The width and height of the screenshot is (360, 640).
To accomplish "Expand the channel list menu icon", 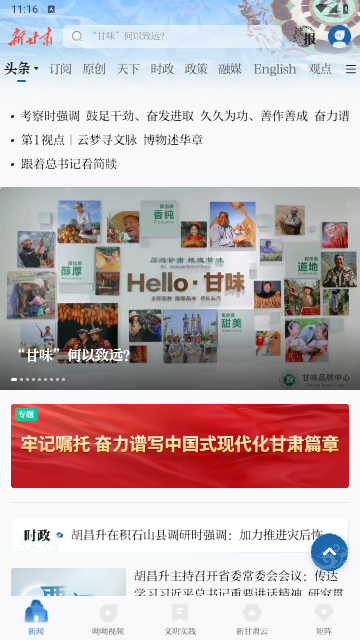I will [351, 69].
